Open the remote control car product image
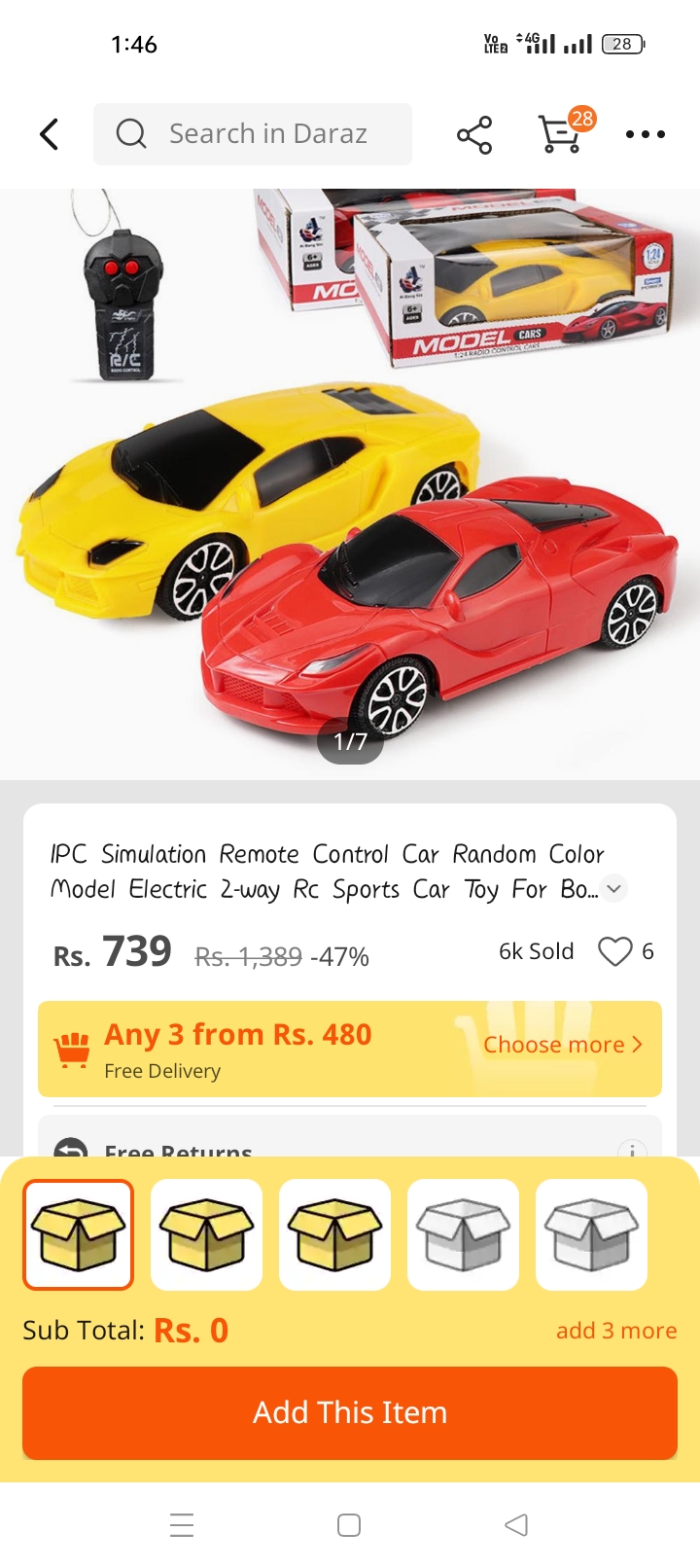Image resolution: width=700 pixels, height=1568 pixels. (x=350, y=483)
